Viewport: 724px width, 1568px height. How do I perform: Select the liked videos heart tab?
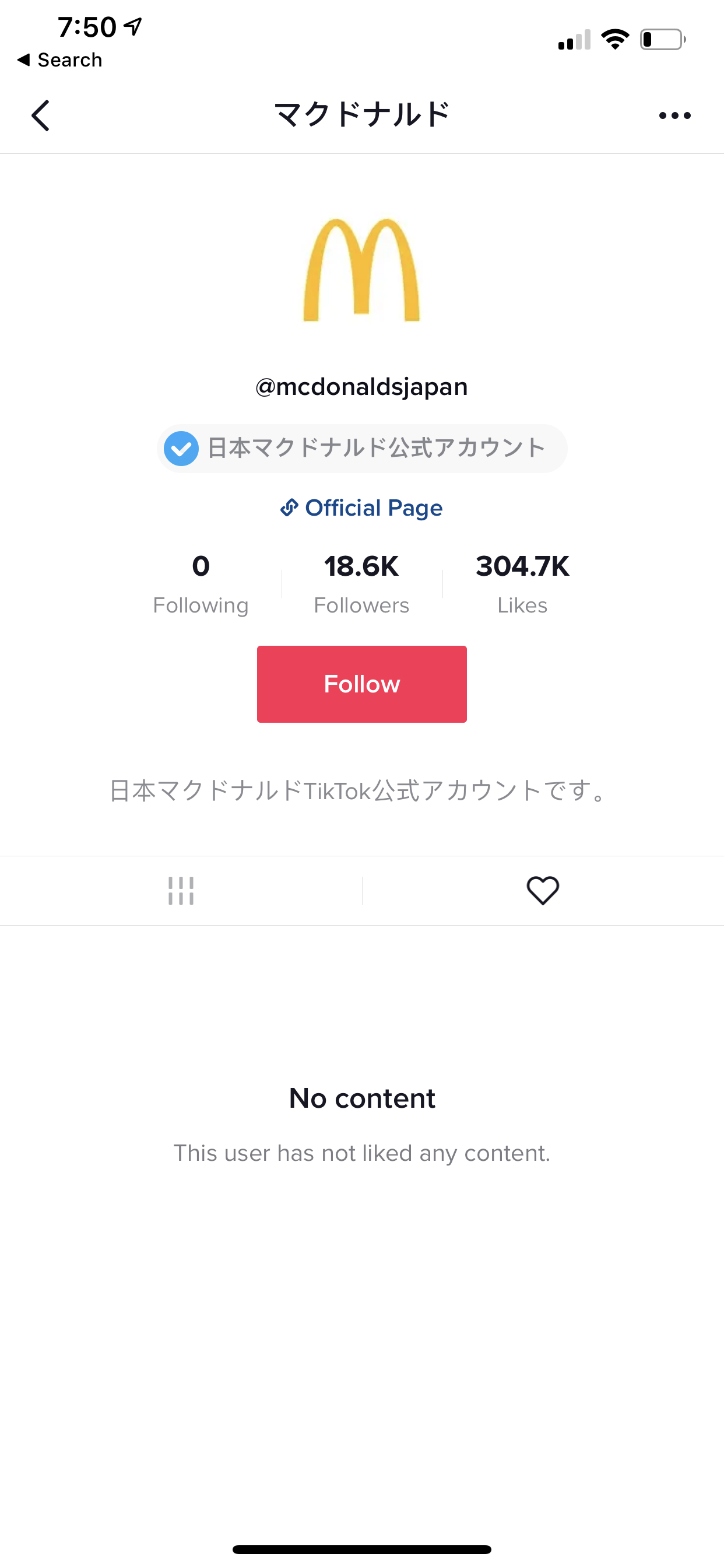coord(543,891)
